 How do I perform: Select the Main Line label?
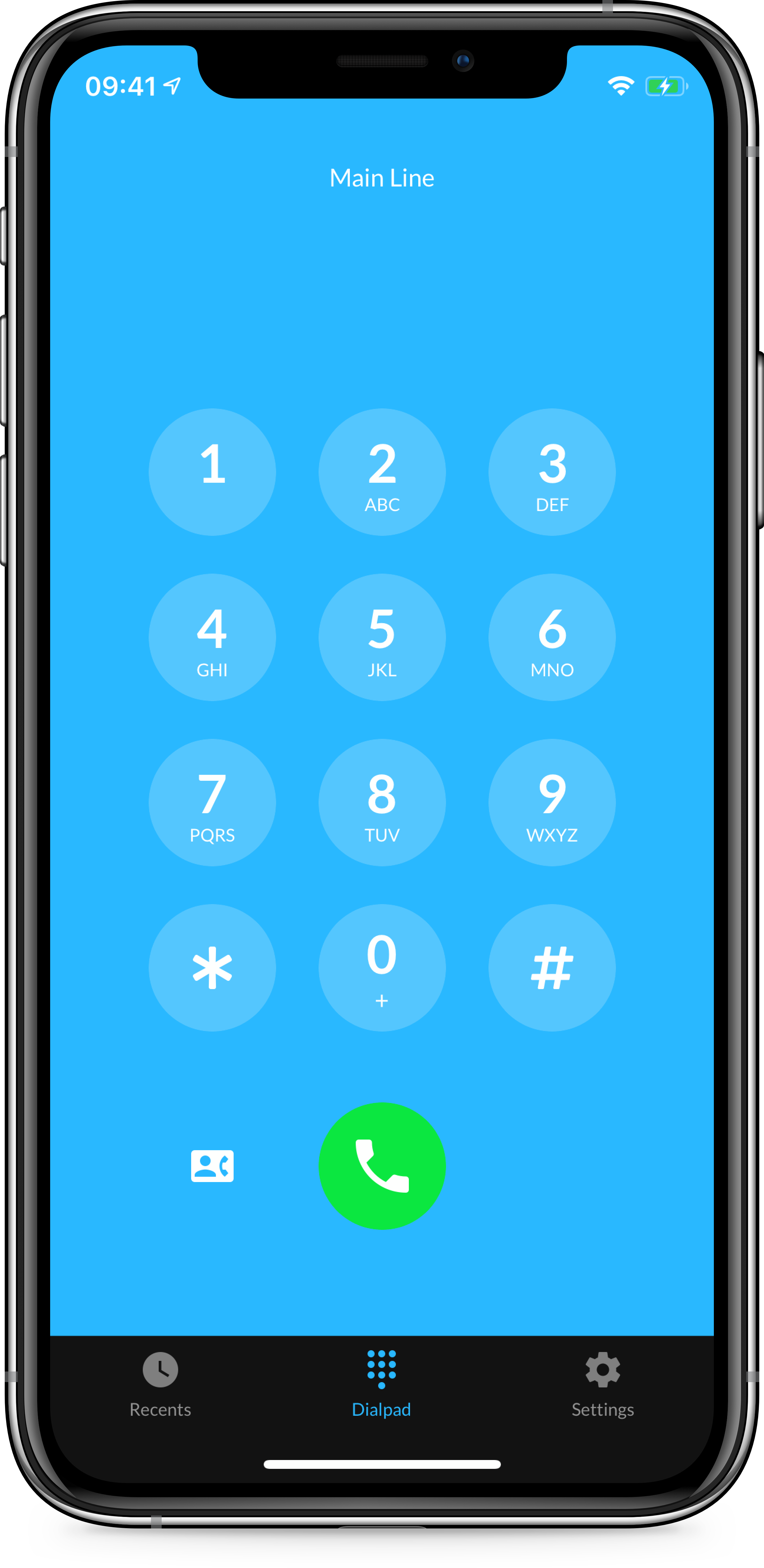coord(382,178)
